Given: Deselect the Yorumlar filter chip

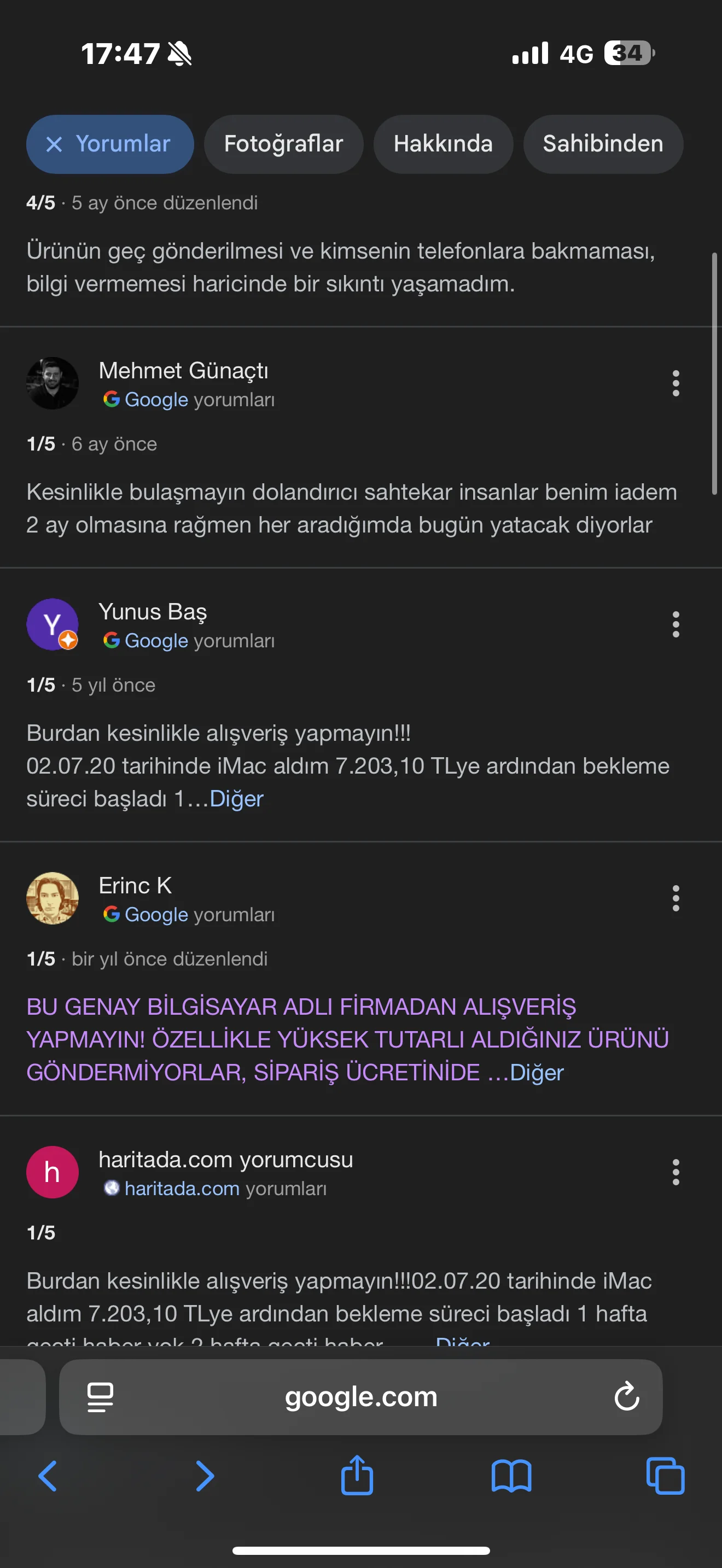Looking at the screenshot, I should pyautogui.click(x=54, y=144).
